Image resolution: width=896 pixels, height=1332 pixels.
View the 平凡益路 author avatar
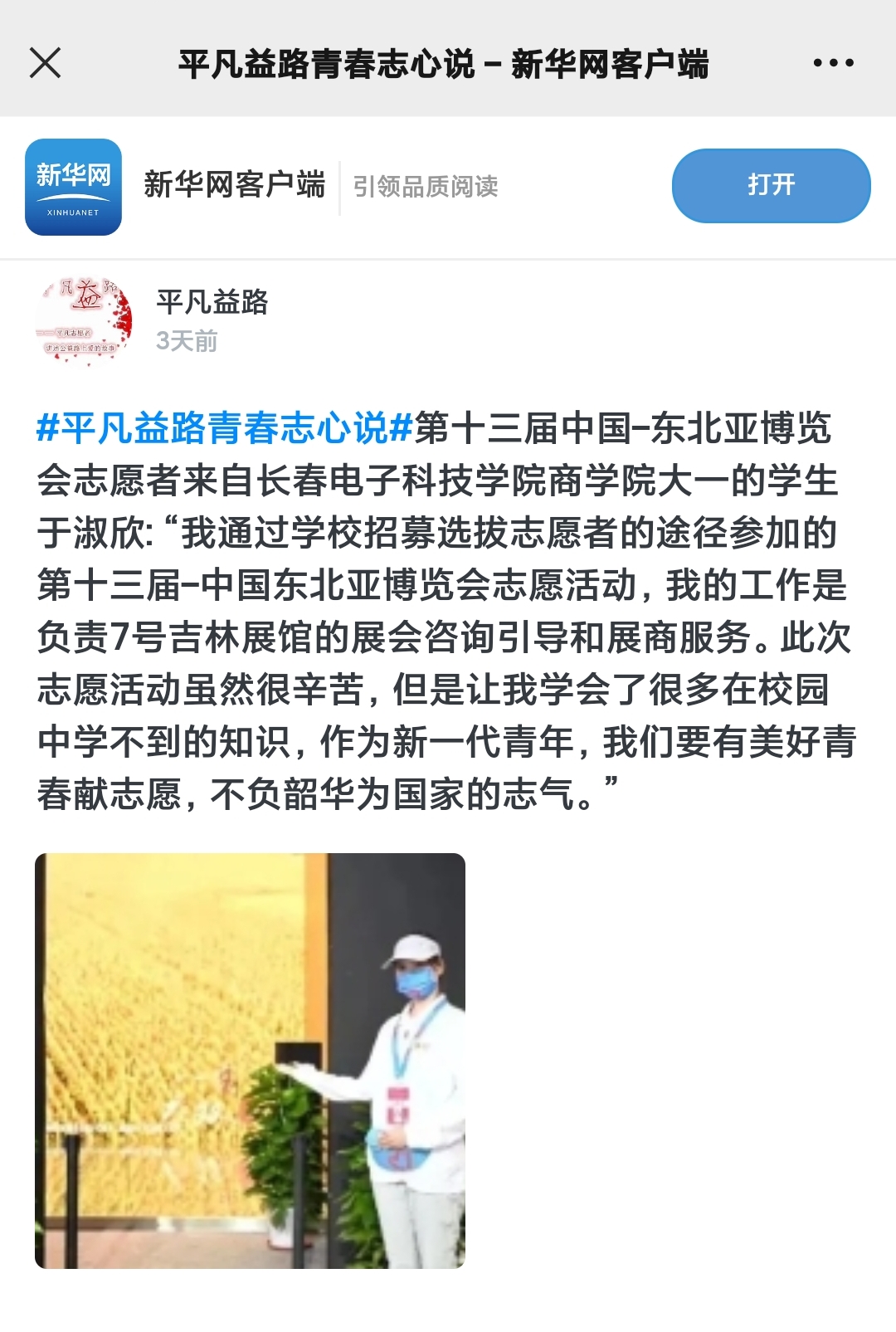[x=84, y=320]
